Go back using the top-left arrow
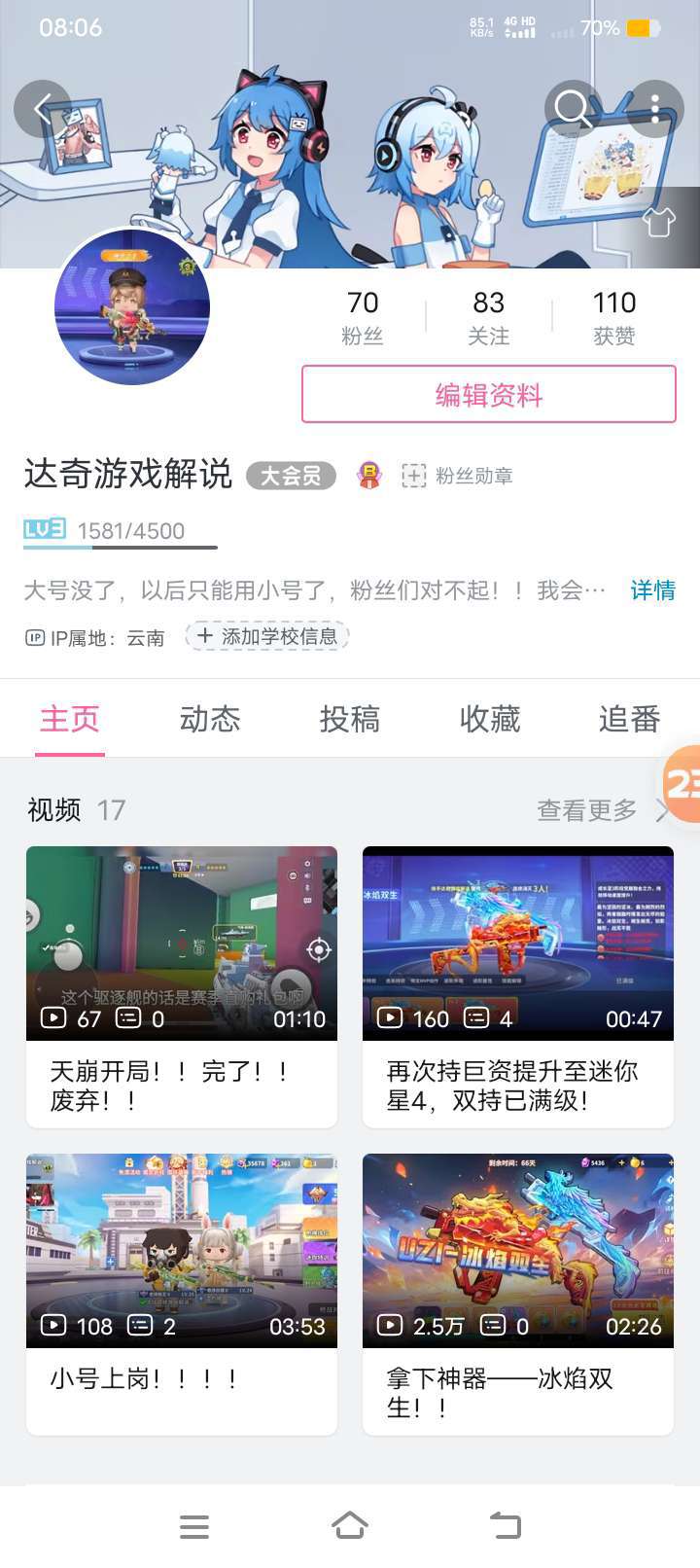 coord(43,108)
